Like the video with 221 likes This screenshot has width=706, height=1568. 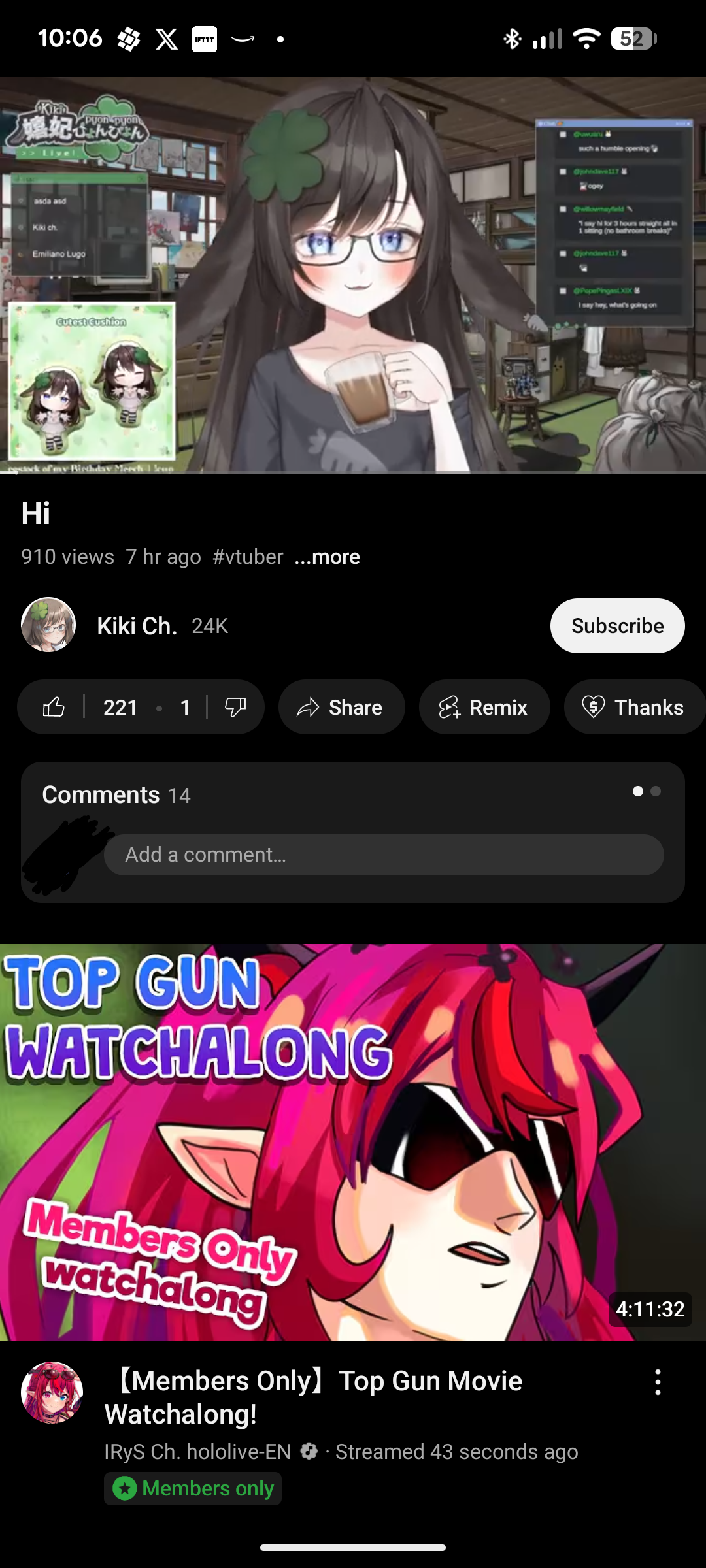click(x=54, y=707)
